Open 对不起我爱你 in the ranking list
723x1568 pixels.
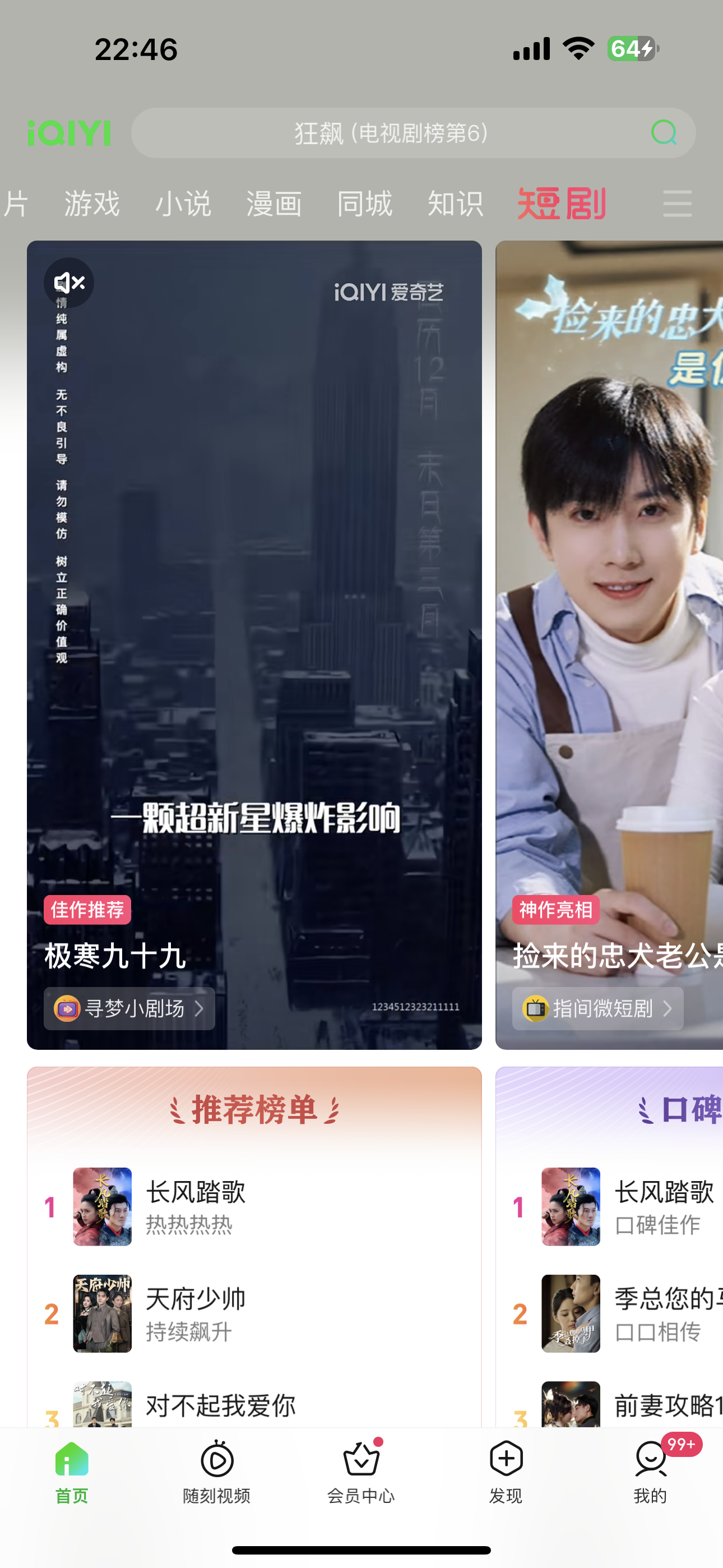pos(219,1406)
